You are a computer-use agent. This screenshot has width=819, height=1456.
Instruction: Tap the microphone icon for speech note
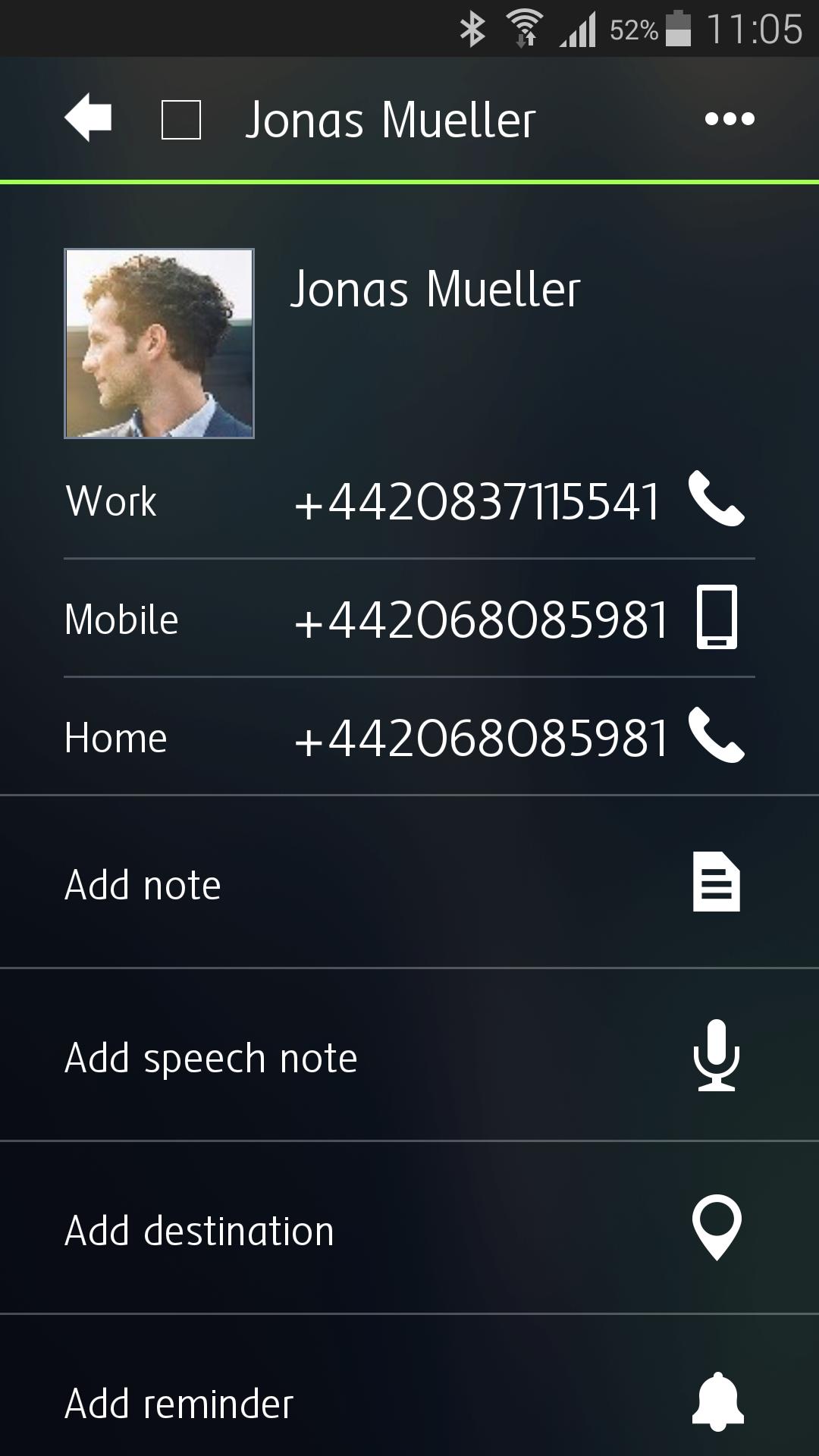pyautogui.click(x=716, y=1057)
